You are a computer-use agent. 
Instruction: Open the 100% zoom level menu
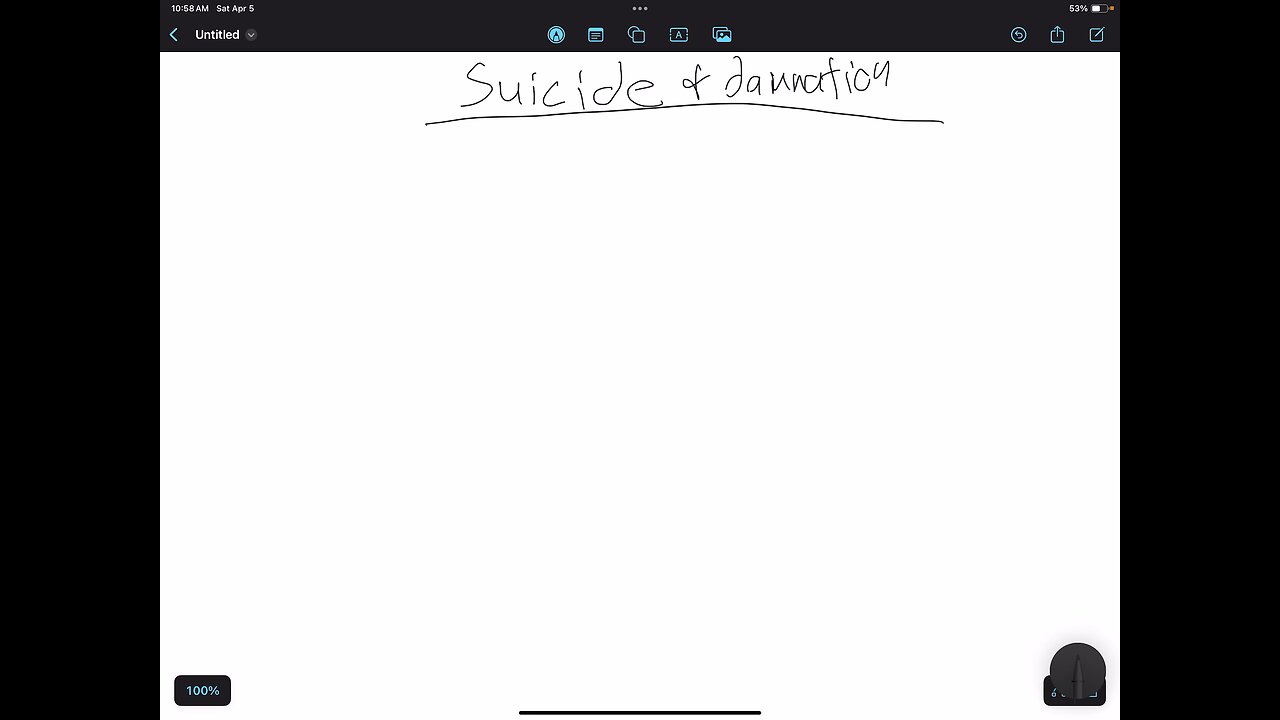pyautogui.click(x=202, y=690)
